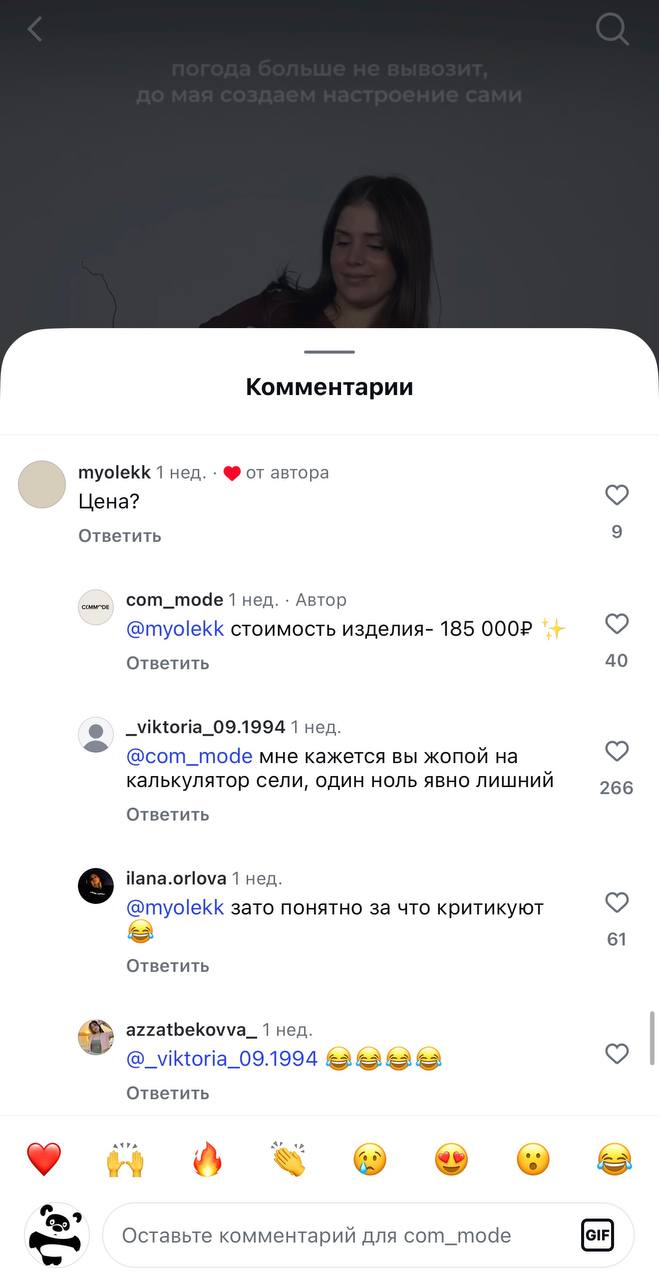Like azzatbekovva_'s comment
659x1280 pixels.
(617, 1054)
